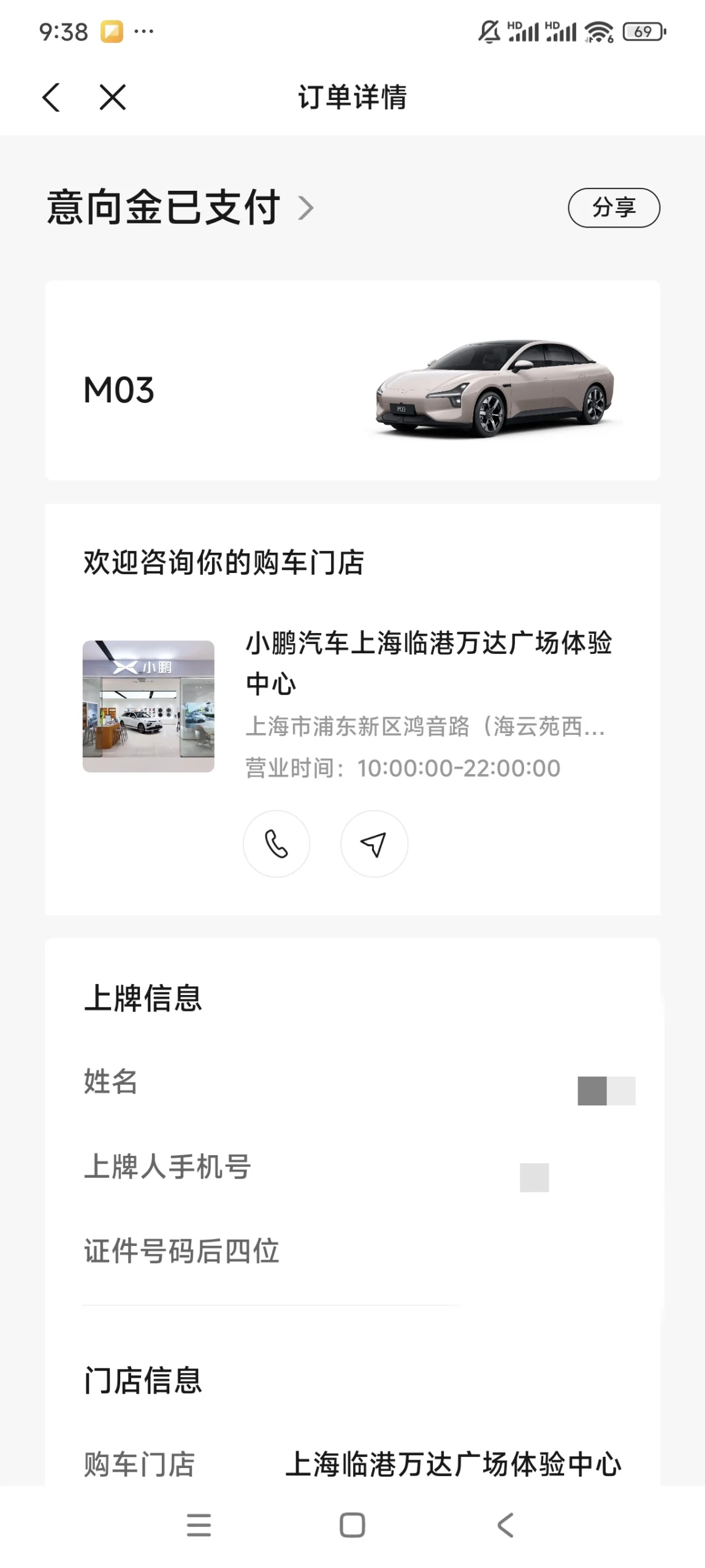Screen dimensions: 705x1568
Task: Tap the 分享 share button
Action: point(614,208)
